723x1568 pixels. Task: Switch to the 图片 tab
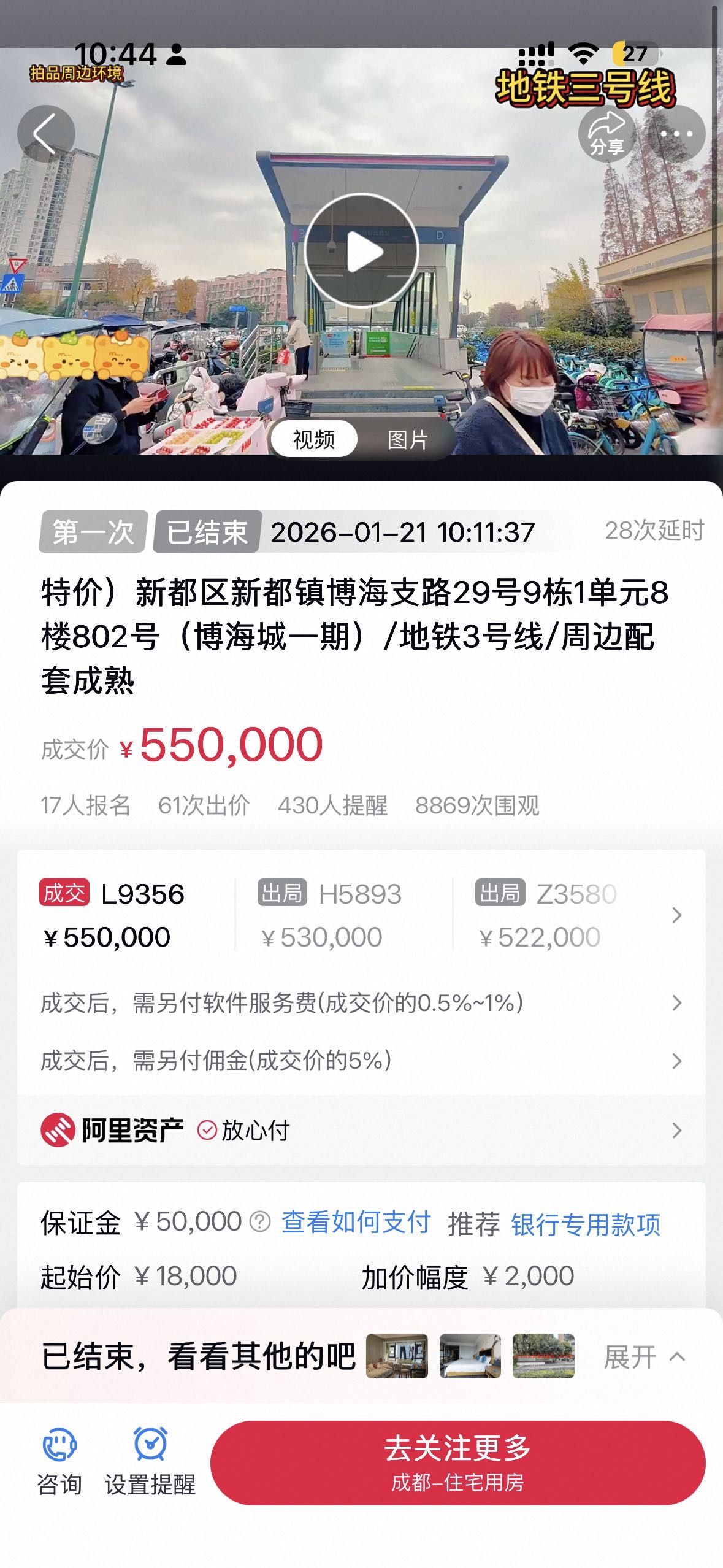[x=408, y=439]
